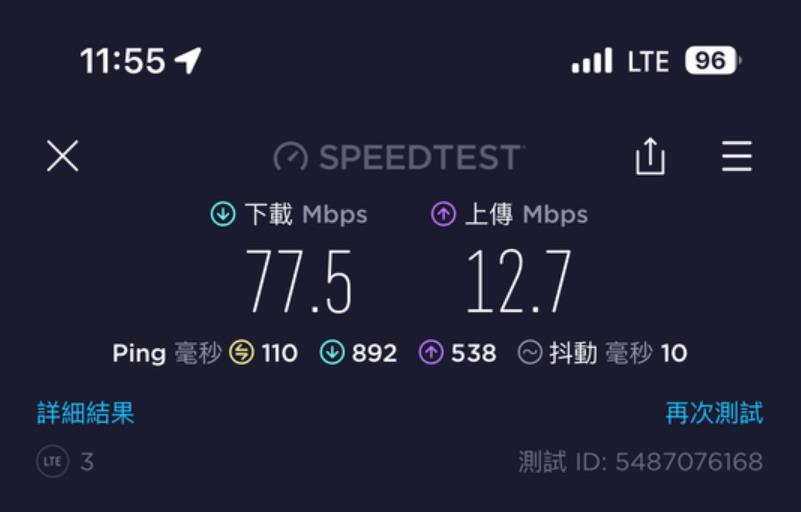Viewport: 801px width, 512px height.
Task: Tap 再次測試 to run the test again
Action: tap(714, 412)
